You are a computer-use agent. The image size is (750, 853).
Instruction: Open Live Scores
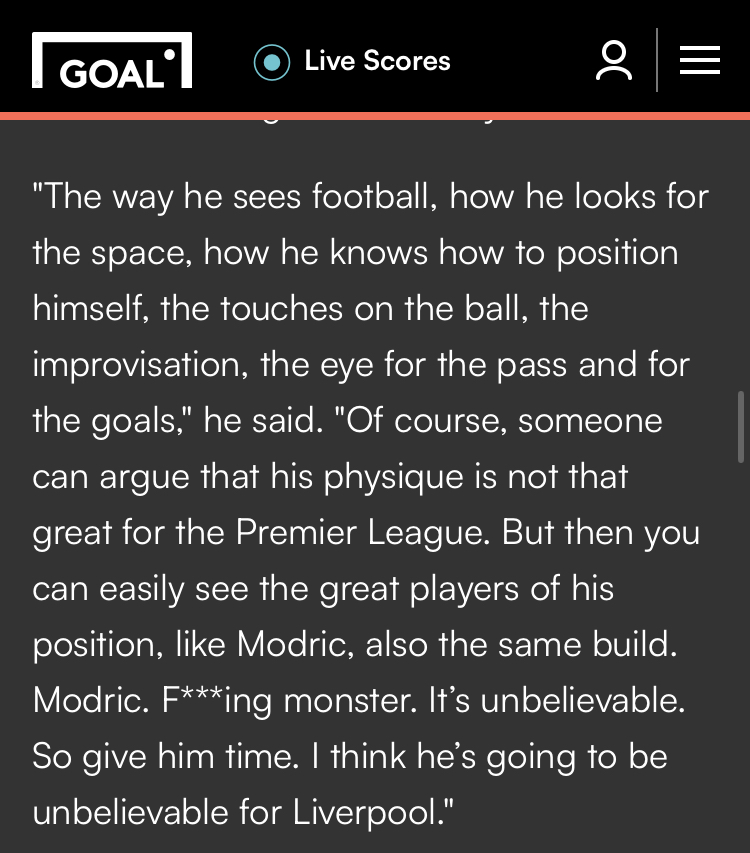[353, 61]
